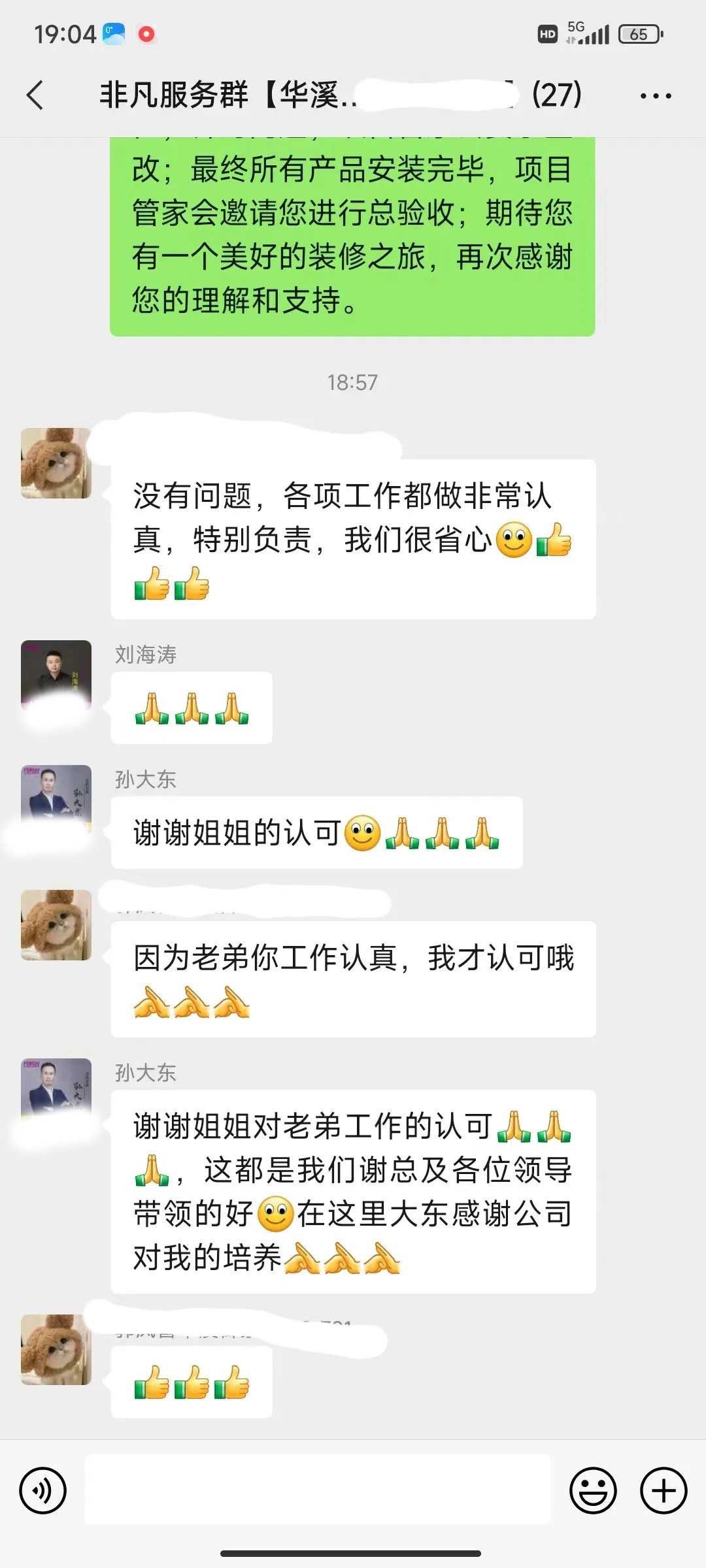Switch to voice message input
Viewport: 706px width, 1568px height.
pos(43,1490)
